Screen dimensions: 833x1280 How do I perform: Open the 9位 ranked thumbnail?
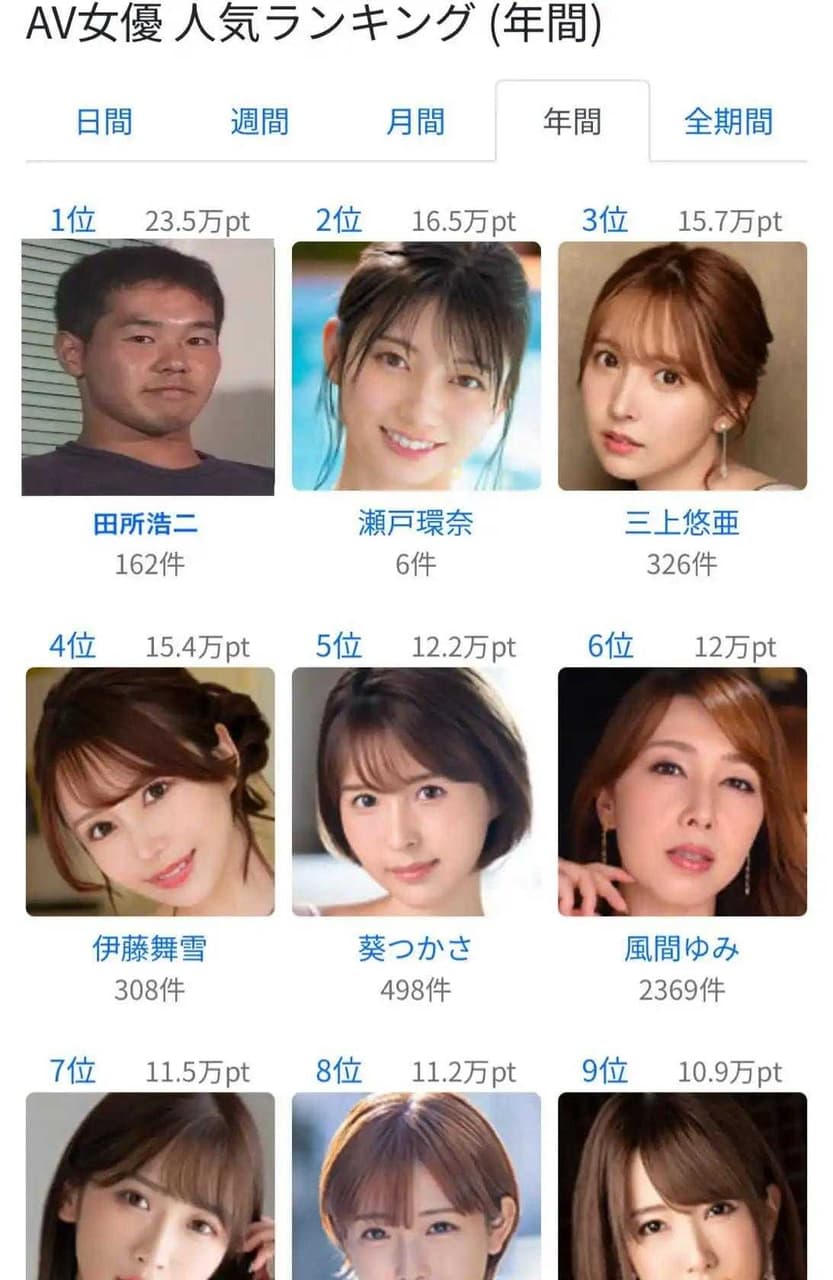[x=682, y=1186]
